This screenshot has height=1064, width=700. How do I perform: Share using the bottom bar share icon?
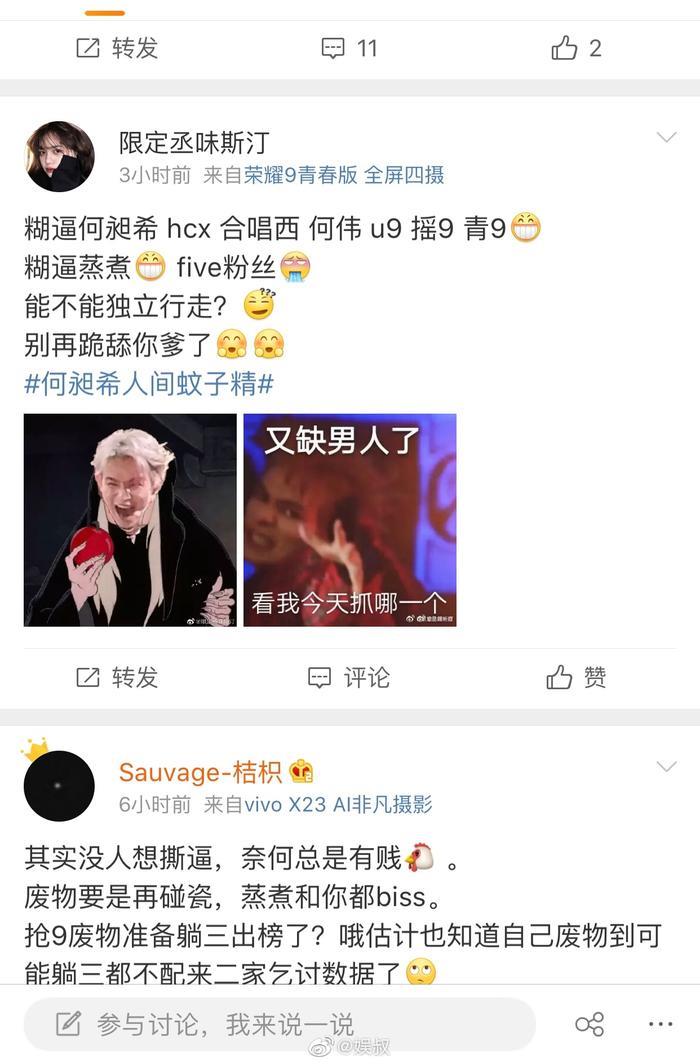click(x=590, y=1024)
